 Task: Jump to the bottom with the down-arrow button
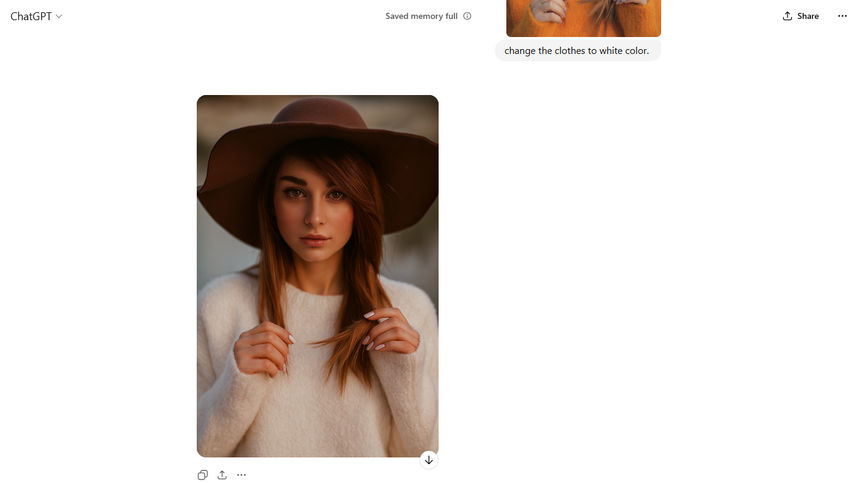click(429, 459)
